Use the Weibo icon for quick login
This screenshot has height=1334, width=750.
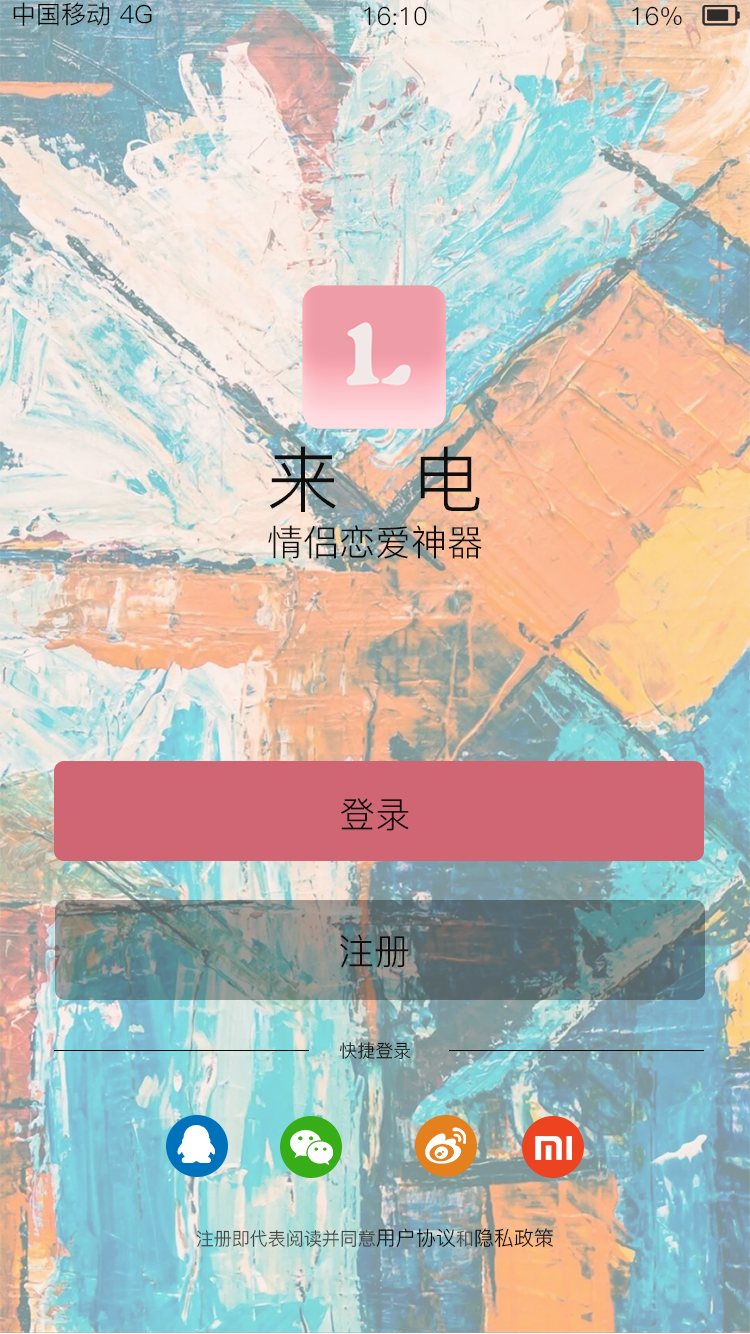tap(446, 1146)
